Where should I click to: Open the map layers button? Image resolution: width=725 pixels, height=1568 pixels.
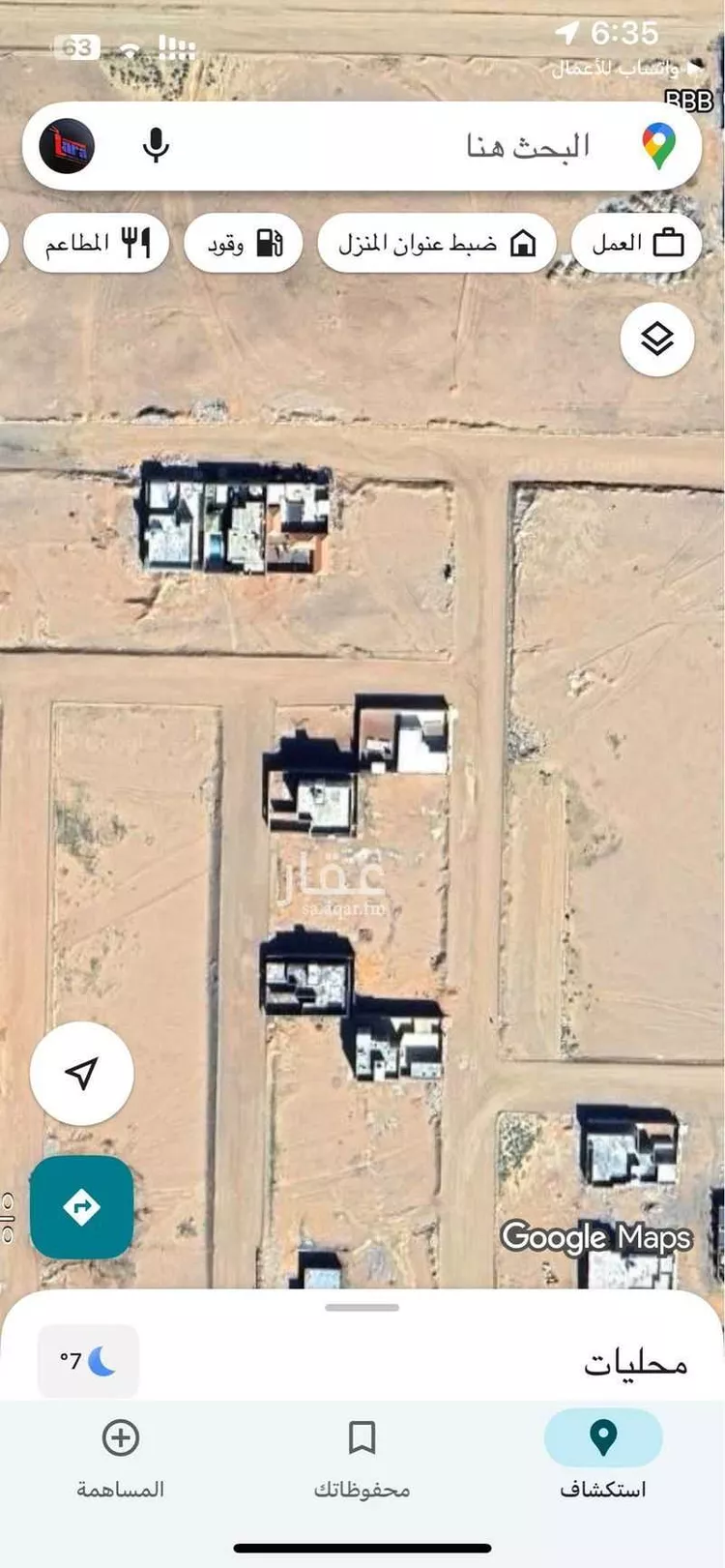pyautogui.click(x=657, y=339)
